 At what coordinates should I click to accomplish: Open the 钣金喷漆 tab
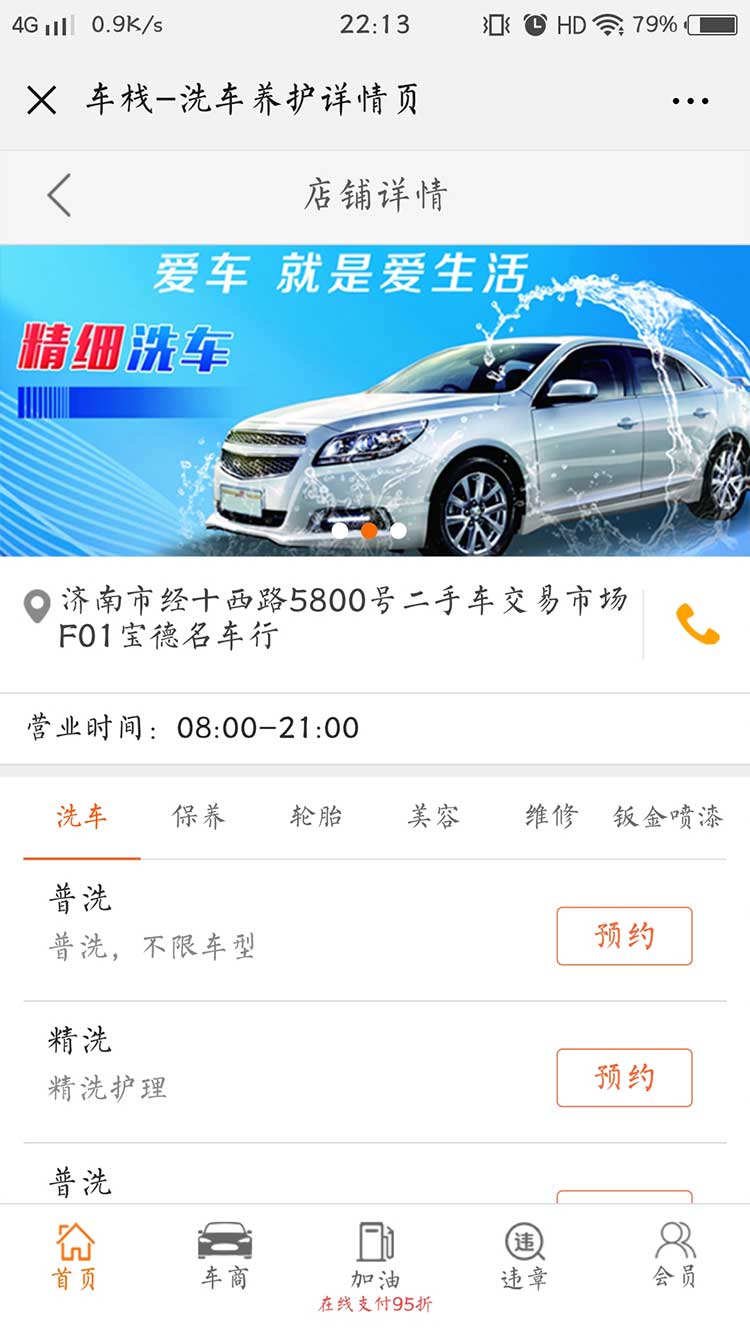(667, 817)
